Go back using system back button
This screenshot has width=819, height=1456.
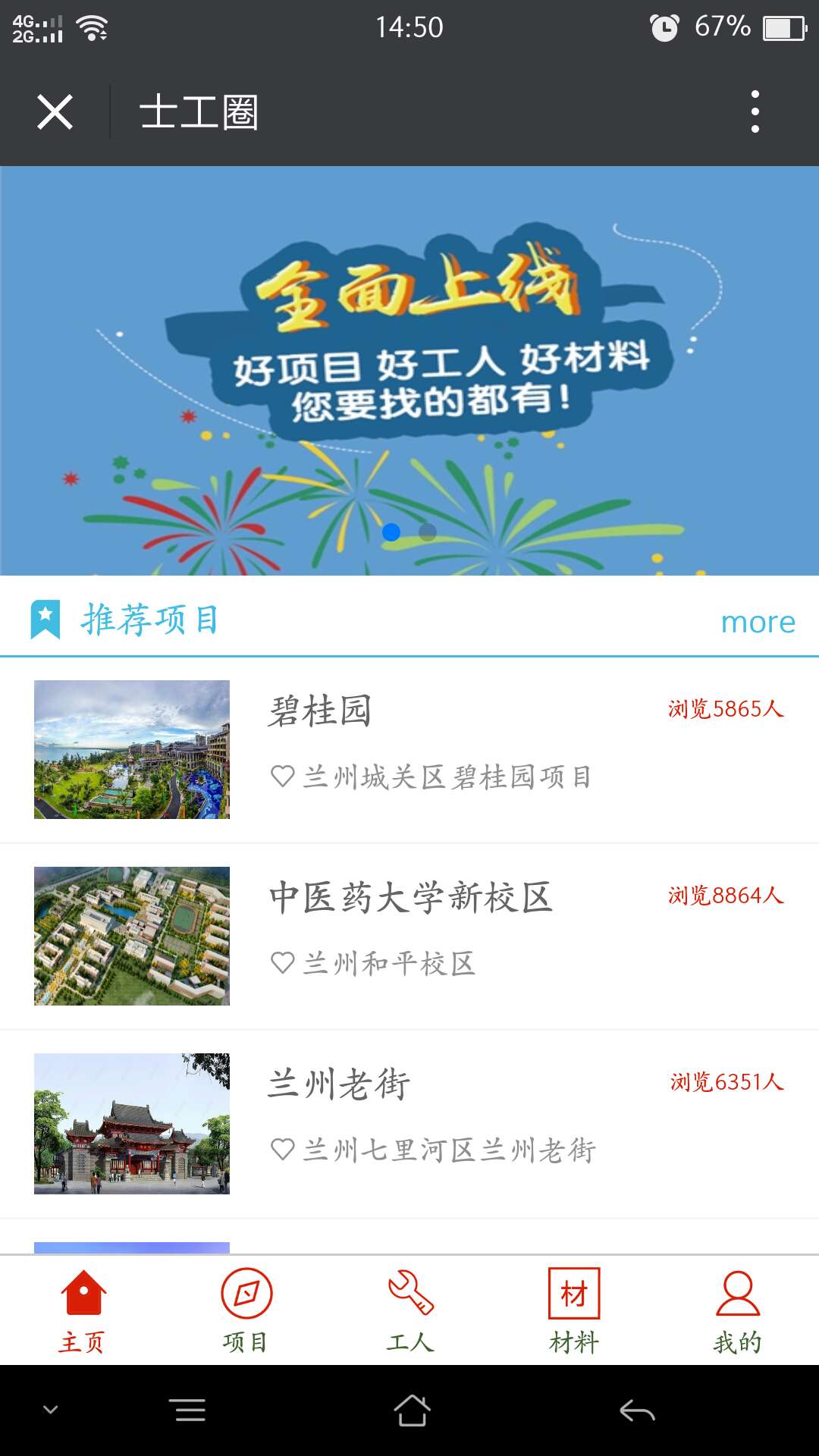(x=637, y=1410)
